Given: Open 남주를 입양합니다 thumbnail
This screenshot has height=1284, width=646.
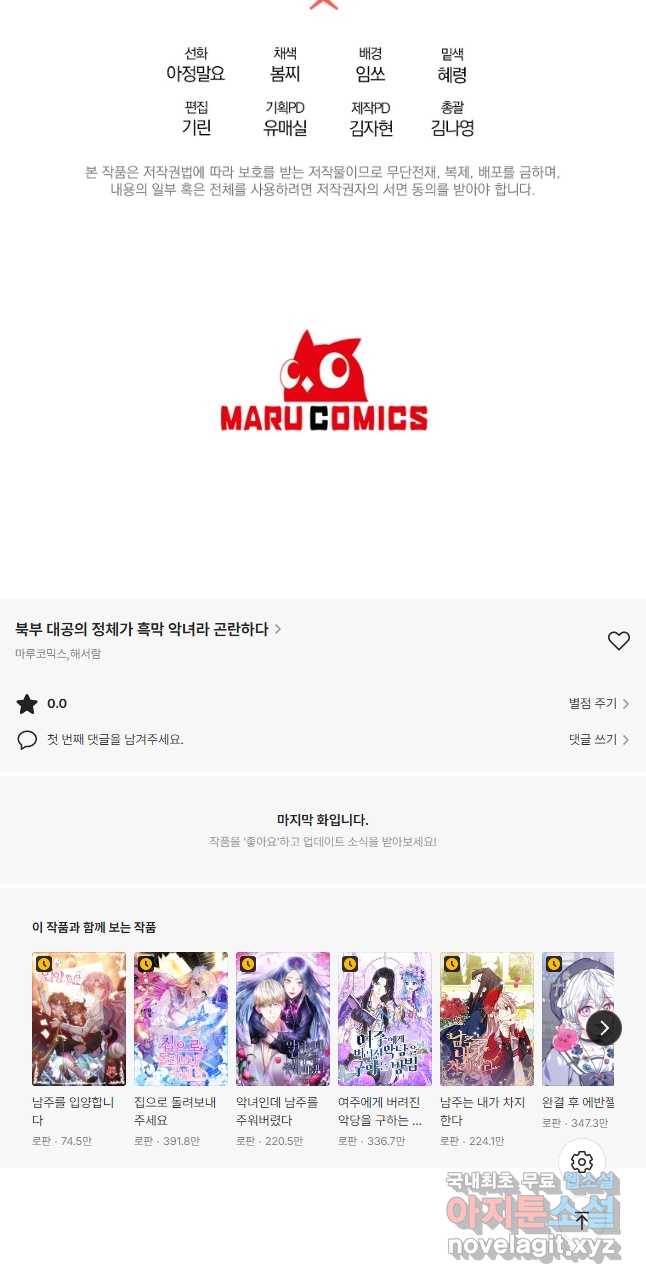Looking at the screenshot, I should [79, 1019].
